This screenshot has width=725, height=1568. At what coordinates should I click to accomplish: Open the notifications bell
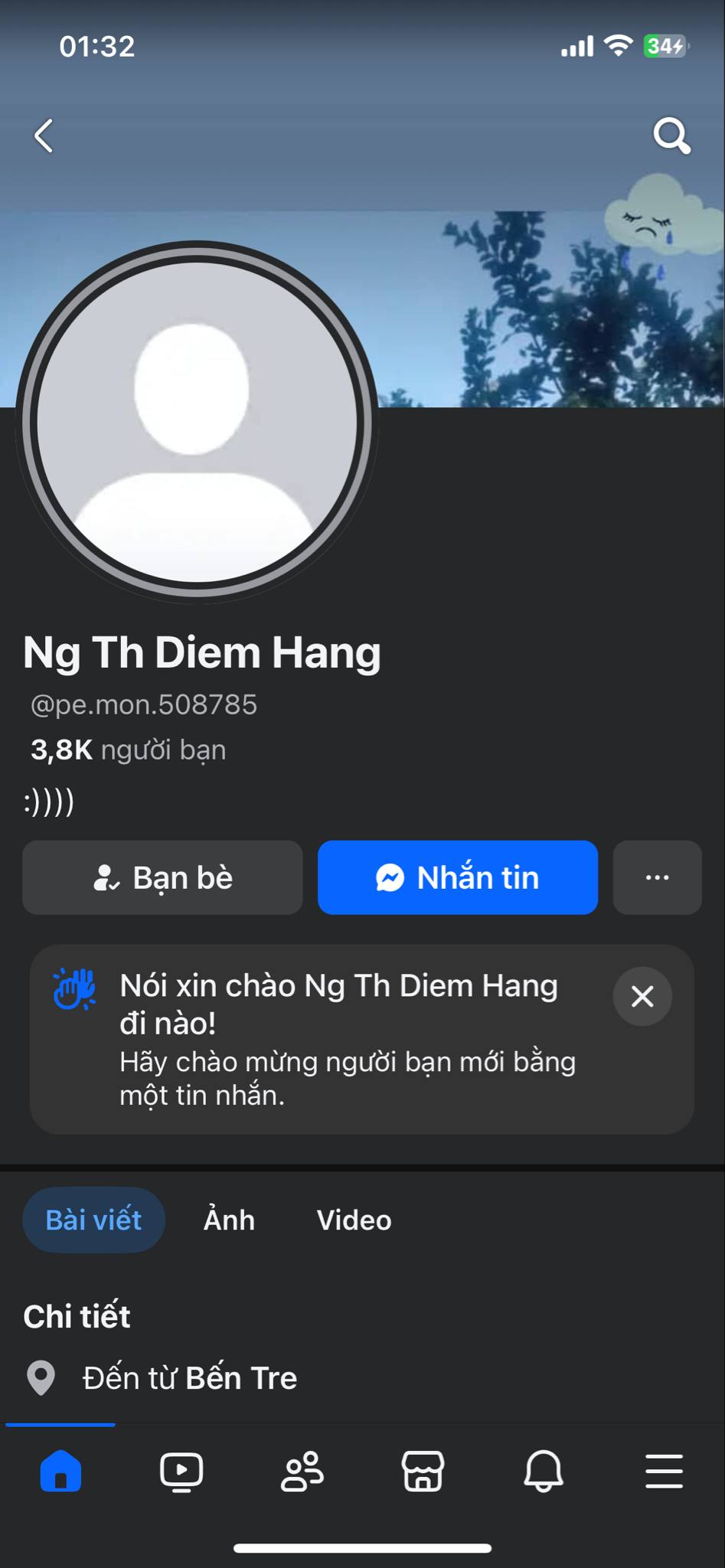pos(544,1471)
